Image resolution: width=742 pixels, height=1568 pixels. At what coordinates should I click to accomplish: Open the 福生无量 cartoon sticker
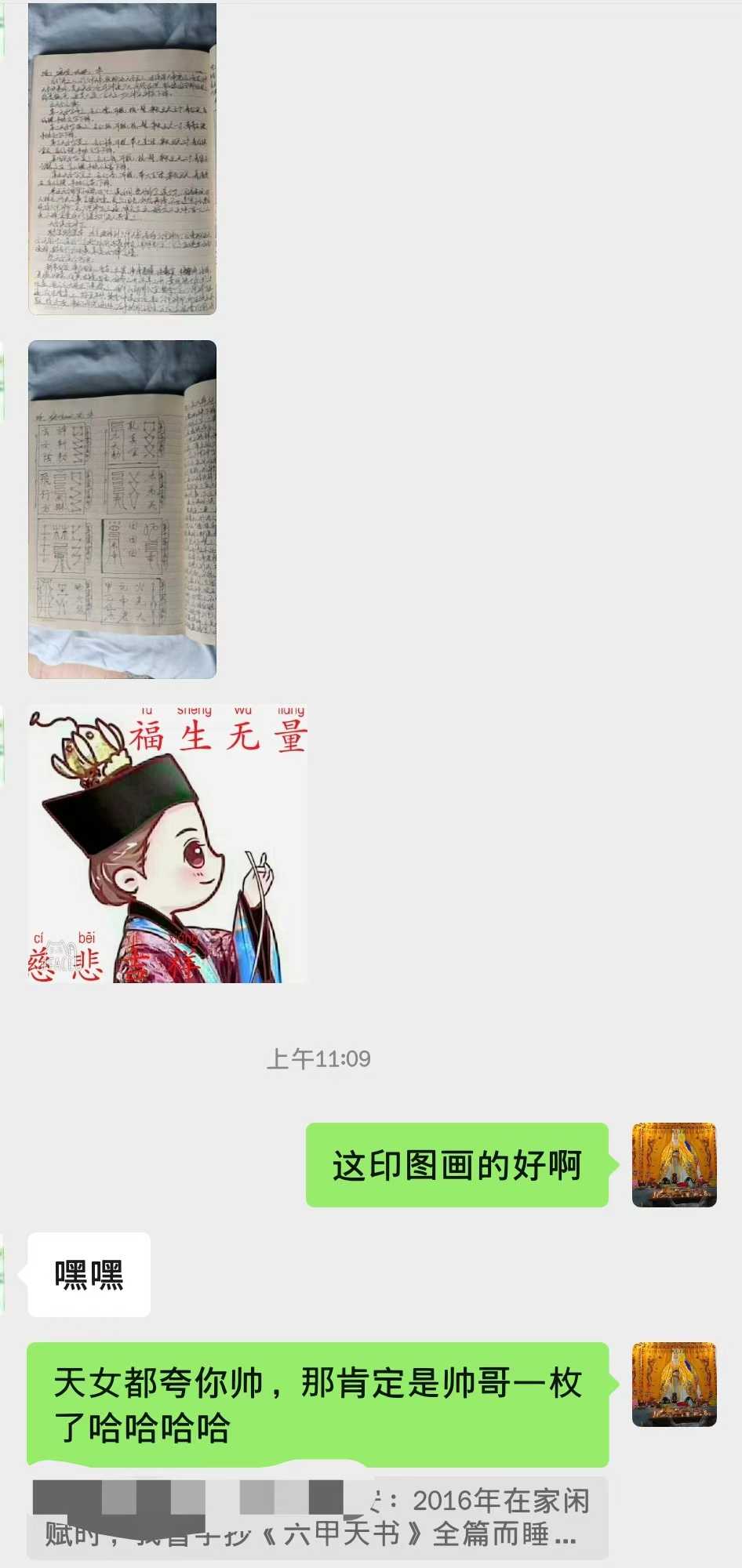tap(168, 844)
